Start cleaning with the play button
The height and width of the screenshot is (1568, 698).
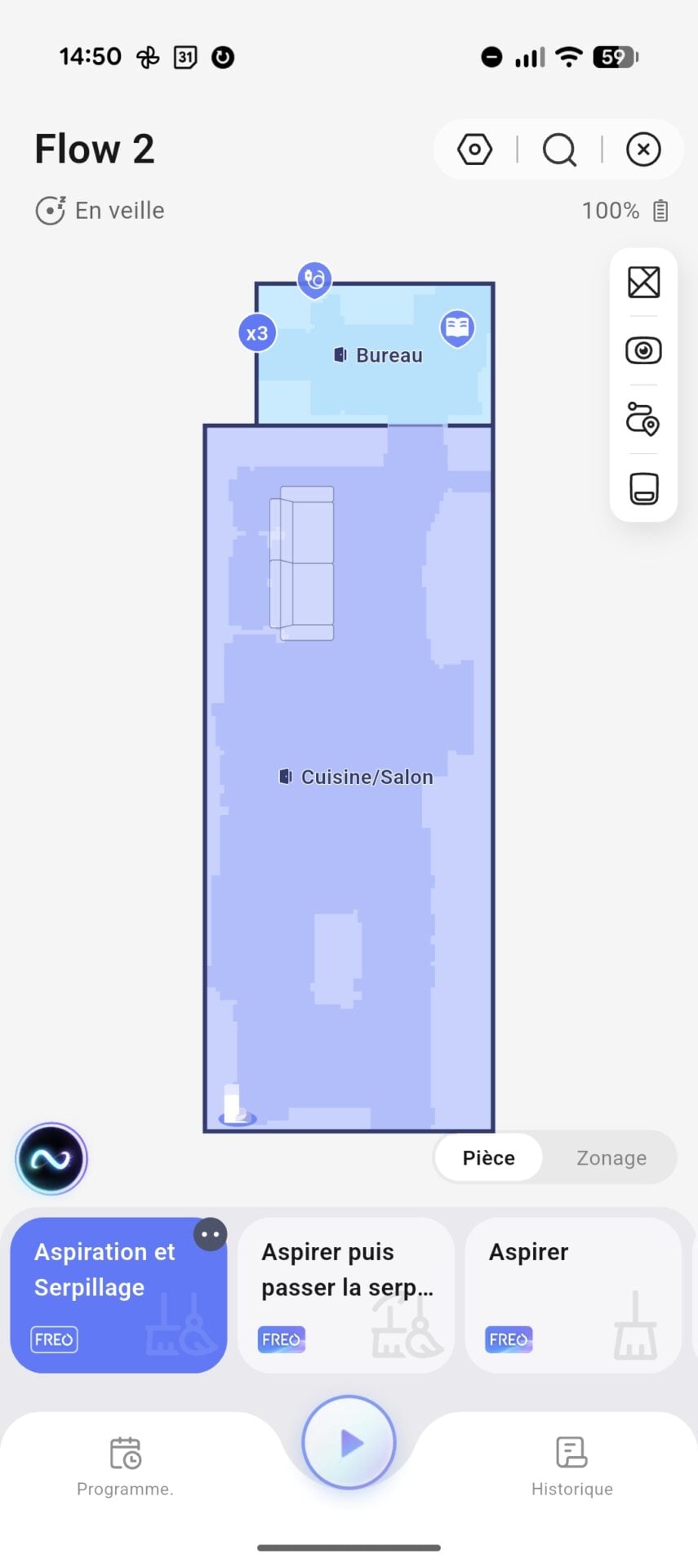[x=349, y=1442]
